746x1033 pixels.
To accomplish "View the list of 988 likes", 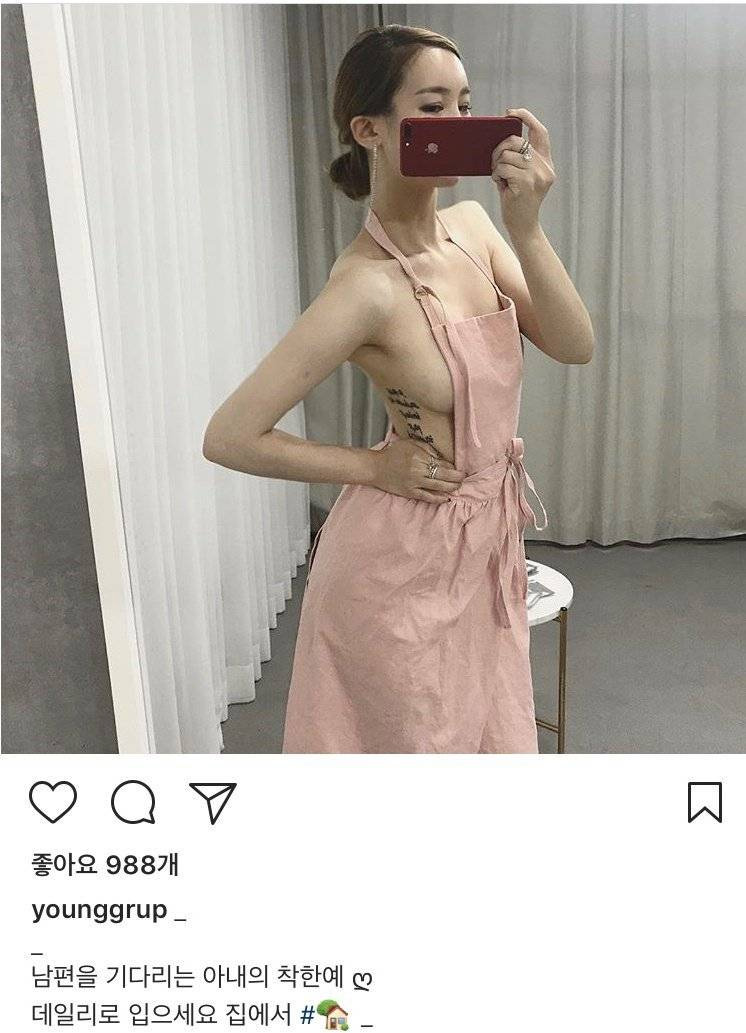I will click(105, 864).
